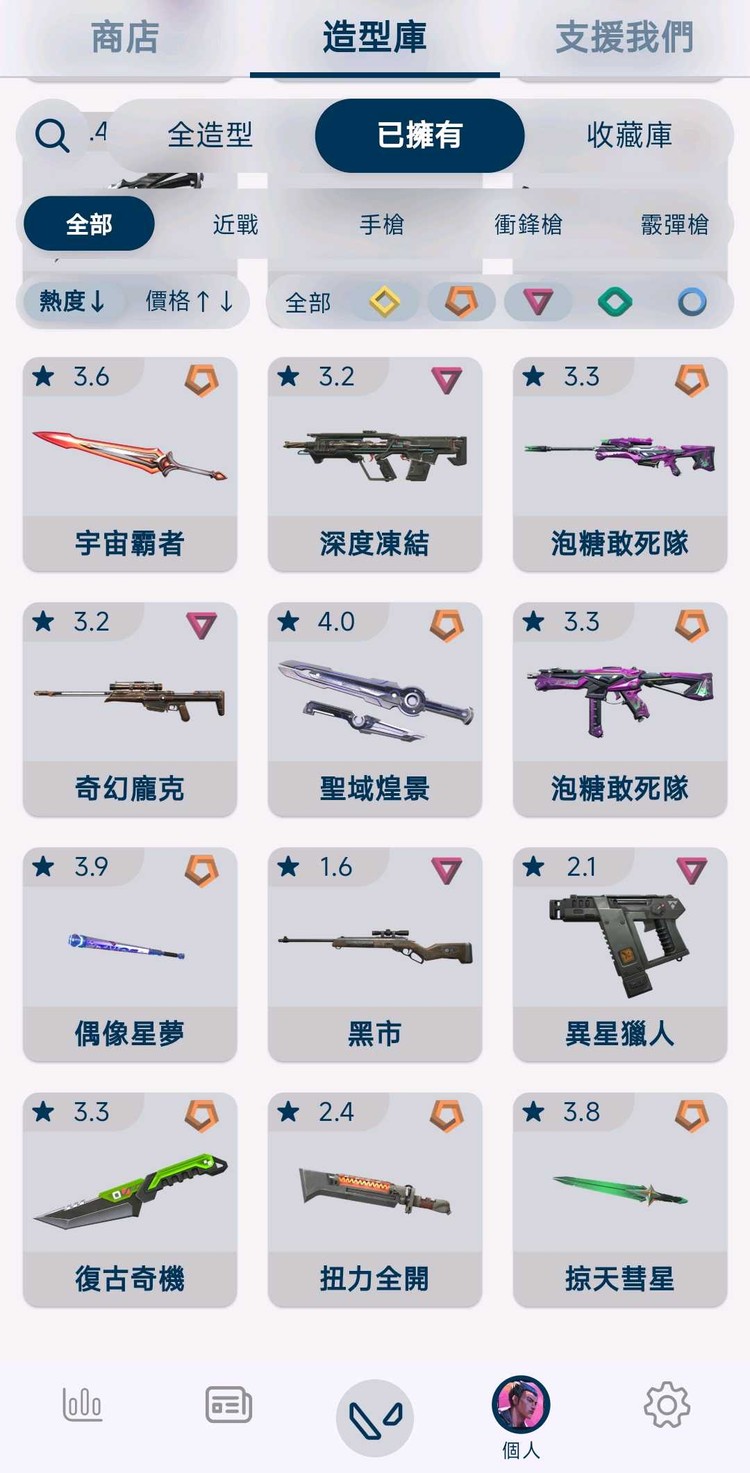The image size is (750, 1473).
Task: Open the 熱度 popularity sort option
Action: coord(84,302)
